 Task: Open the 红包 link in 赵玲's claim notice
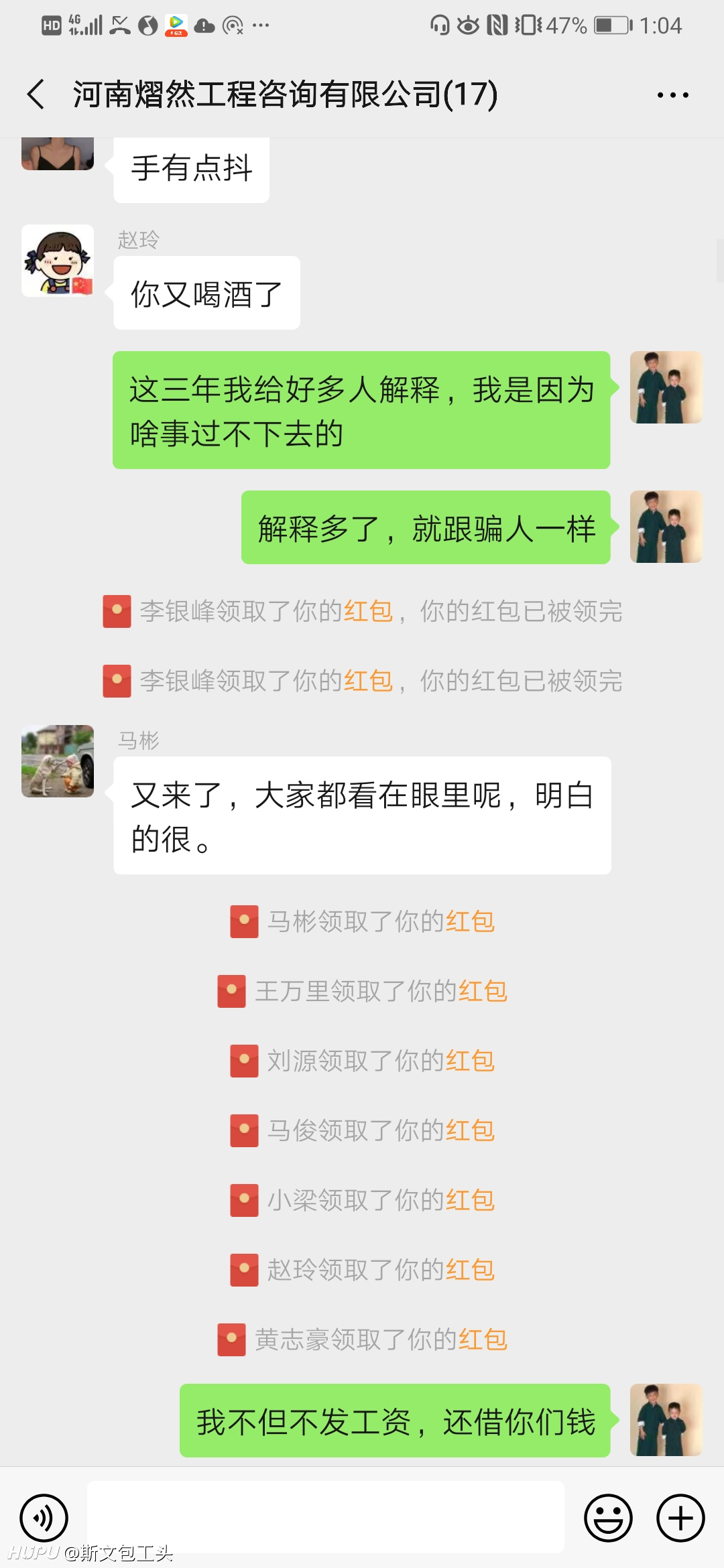[470, 1270]
